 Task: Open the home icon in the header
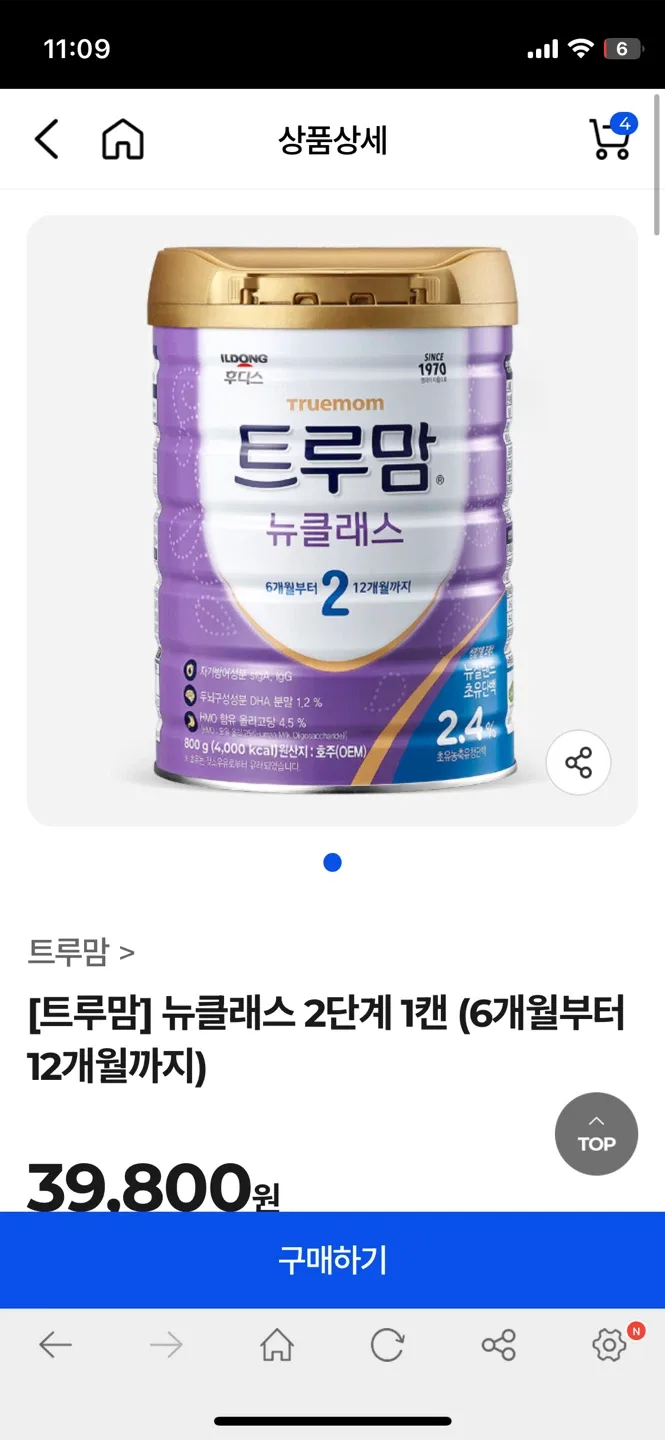(123, 139)
